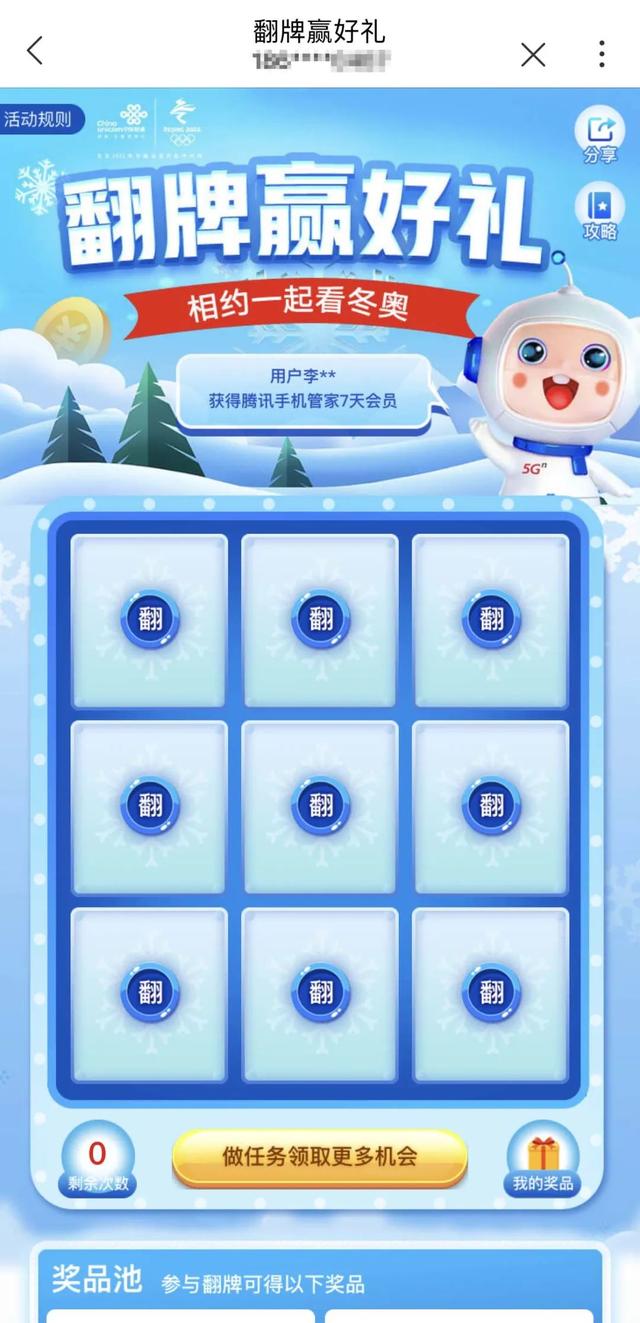
Task: Flip the bottom-left card
Action: 150,993
